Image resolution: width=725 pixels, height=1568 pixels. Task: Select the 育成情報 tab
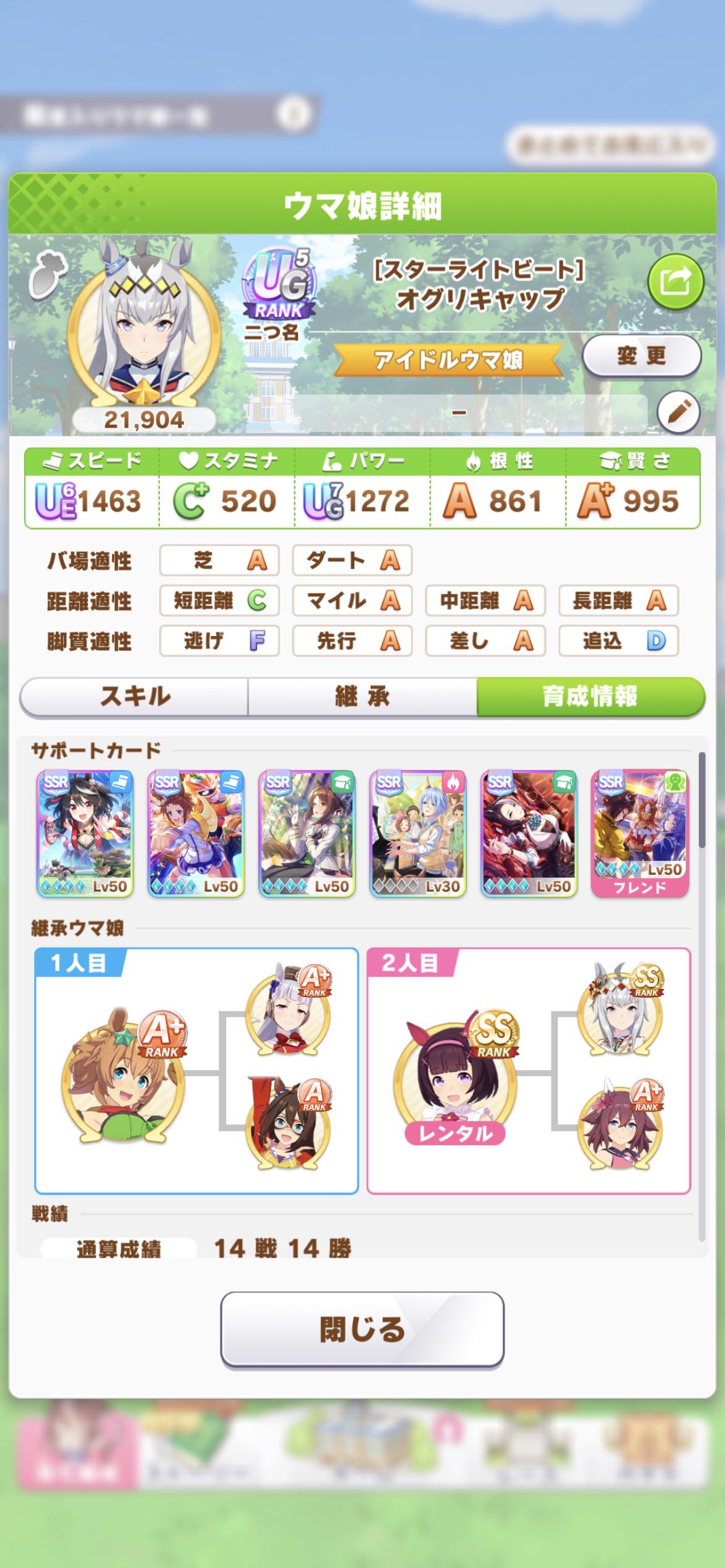click(x=591, y=697)
